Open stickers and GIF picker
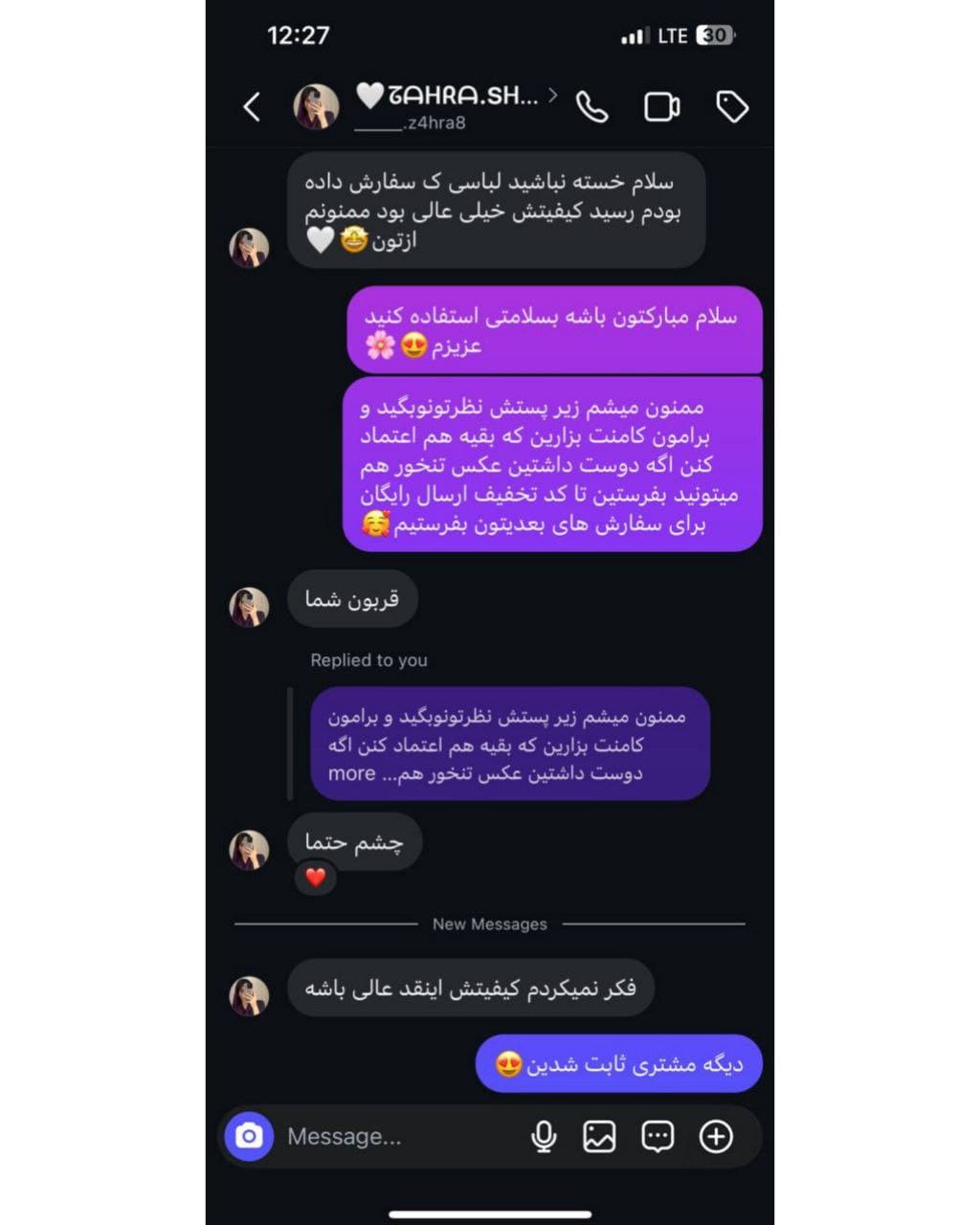The width and height of the screenshot is (980, 1225). pyautogui.click(x=657, y=1136)
